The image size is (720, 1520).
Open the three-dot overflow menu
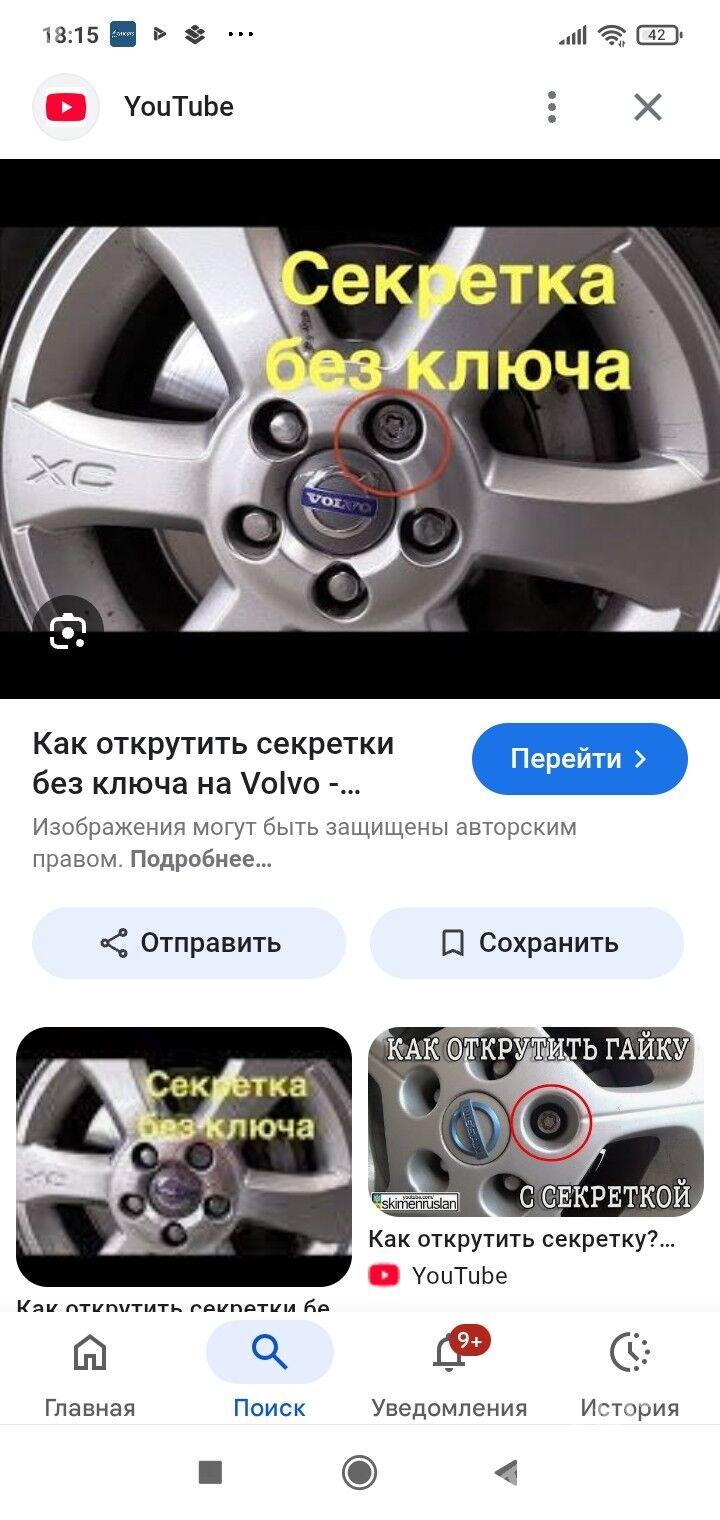click(x=552, y=106)
